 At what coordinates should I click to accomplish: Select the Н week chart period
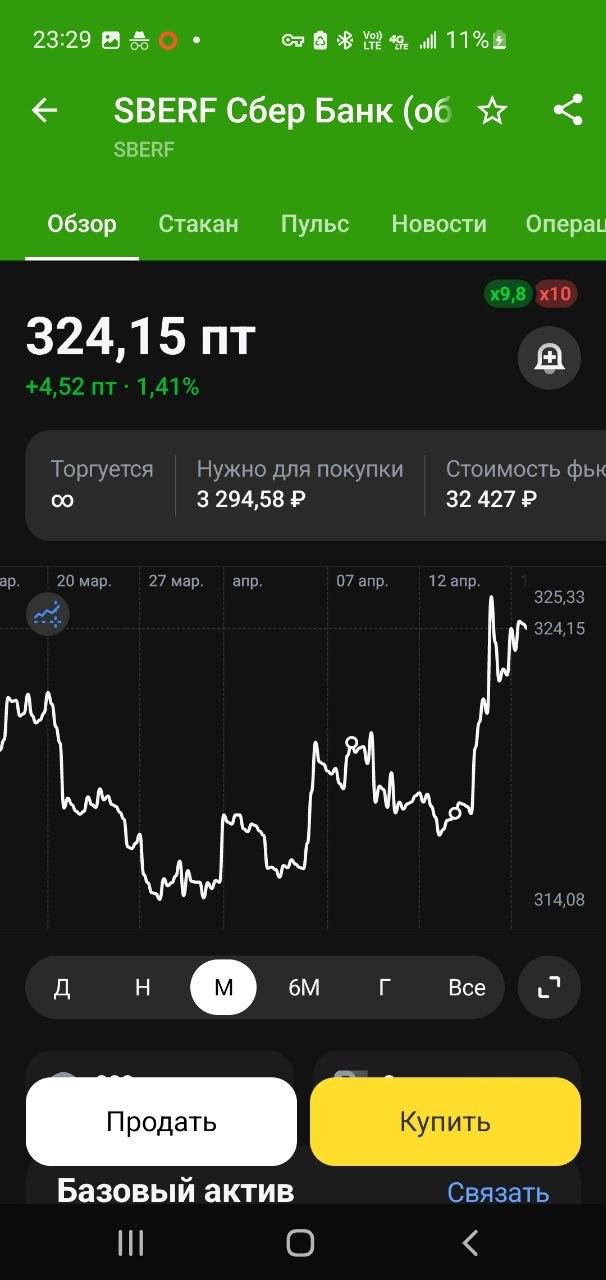click(143, 988)
